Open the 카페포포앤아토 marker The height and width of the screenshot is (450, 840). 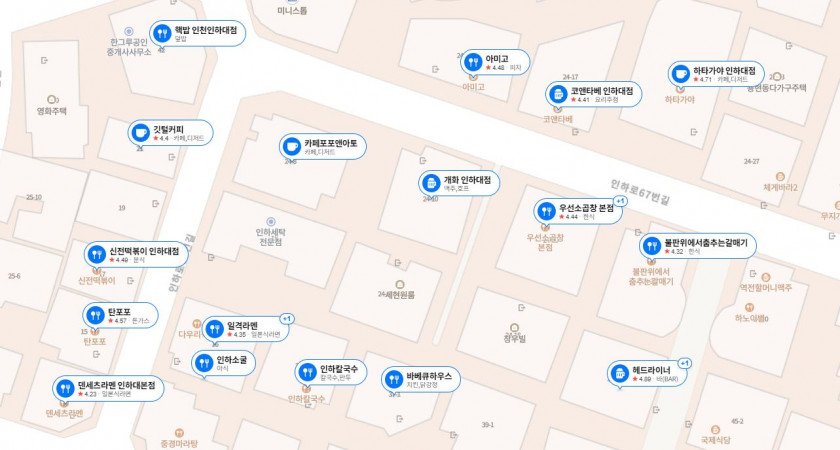tap(323, 147)
